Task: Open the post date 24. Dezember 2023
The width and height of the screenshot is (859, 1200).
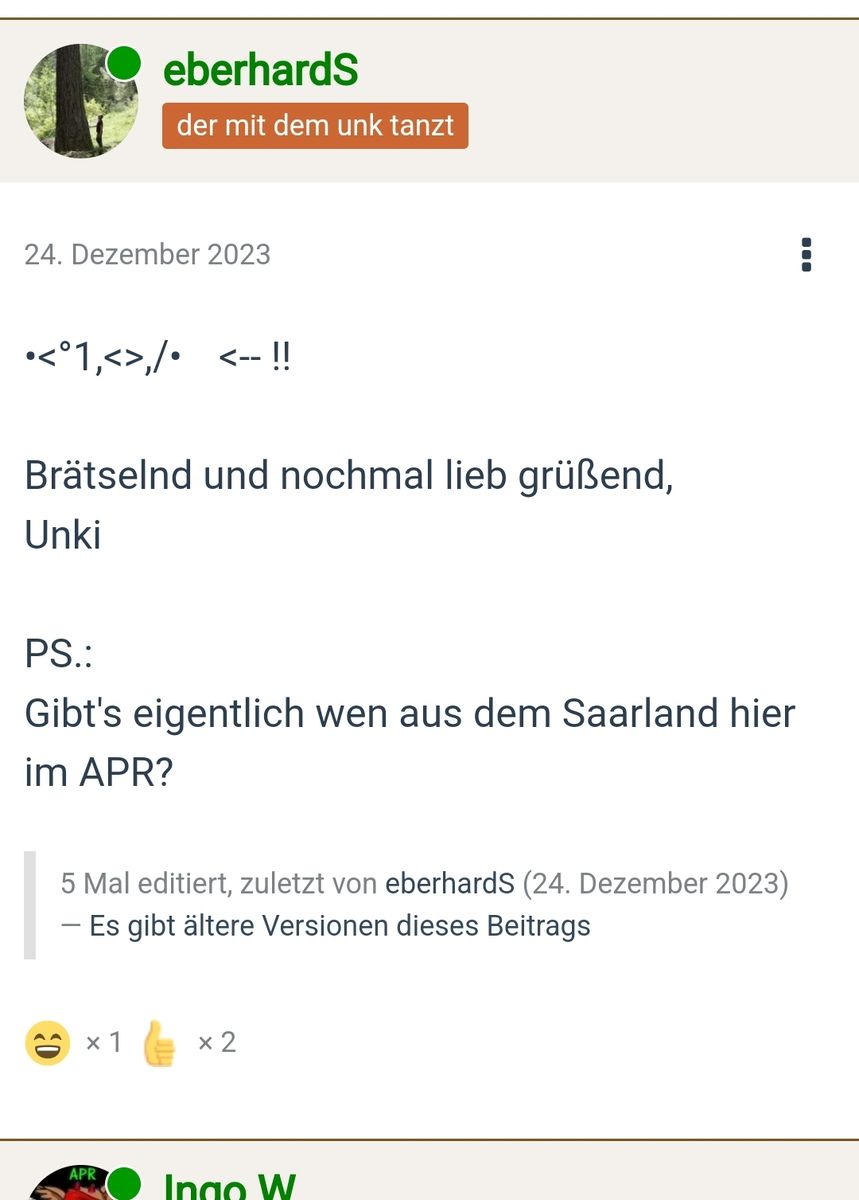Action: [x=147, y=255]
